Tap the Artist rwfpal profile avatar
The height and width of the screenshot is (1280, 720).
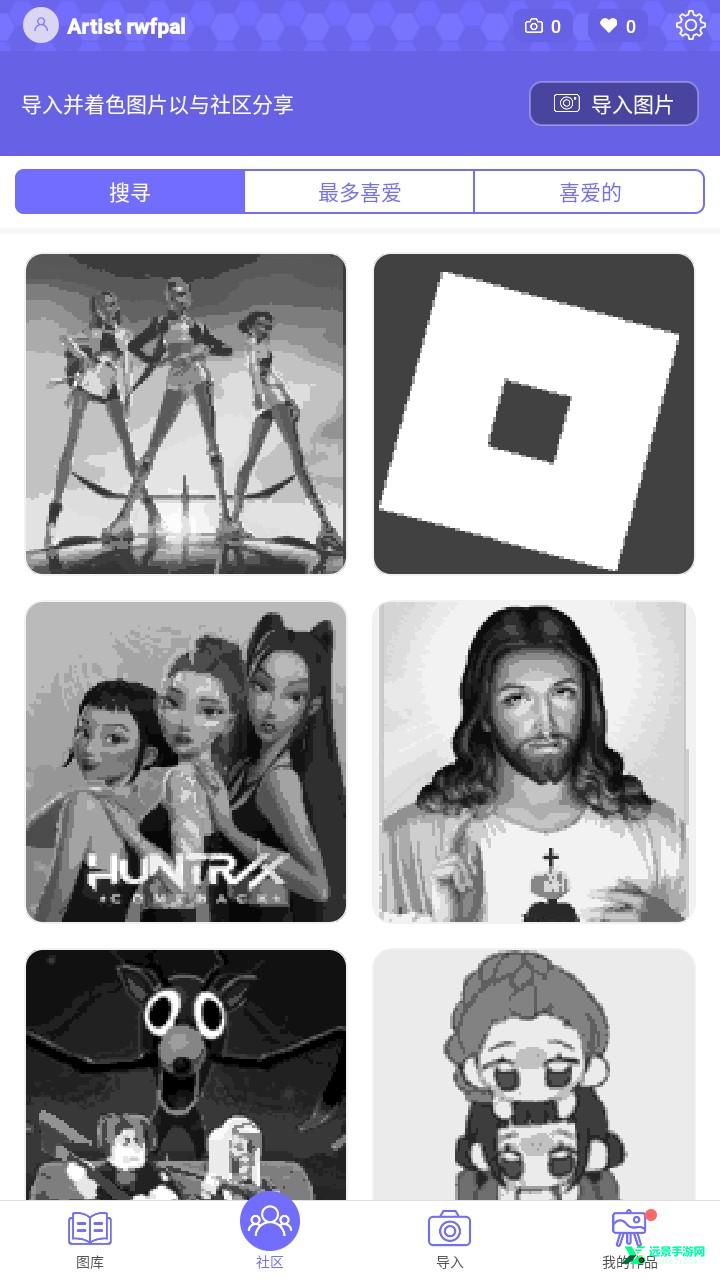point(41,26)
